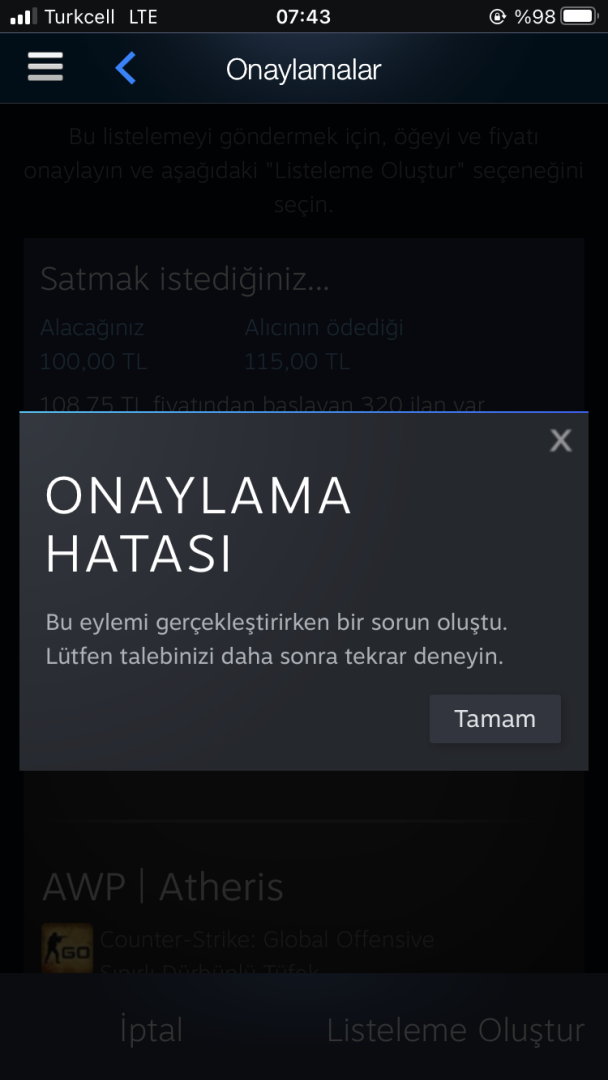Select Listeleme Oluştur

coord(455,1030)
